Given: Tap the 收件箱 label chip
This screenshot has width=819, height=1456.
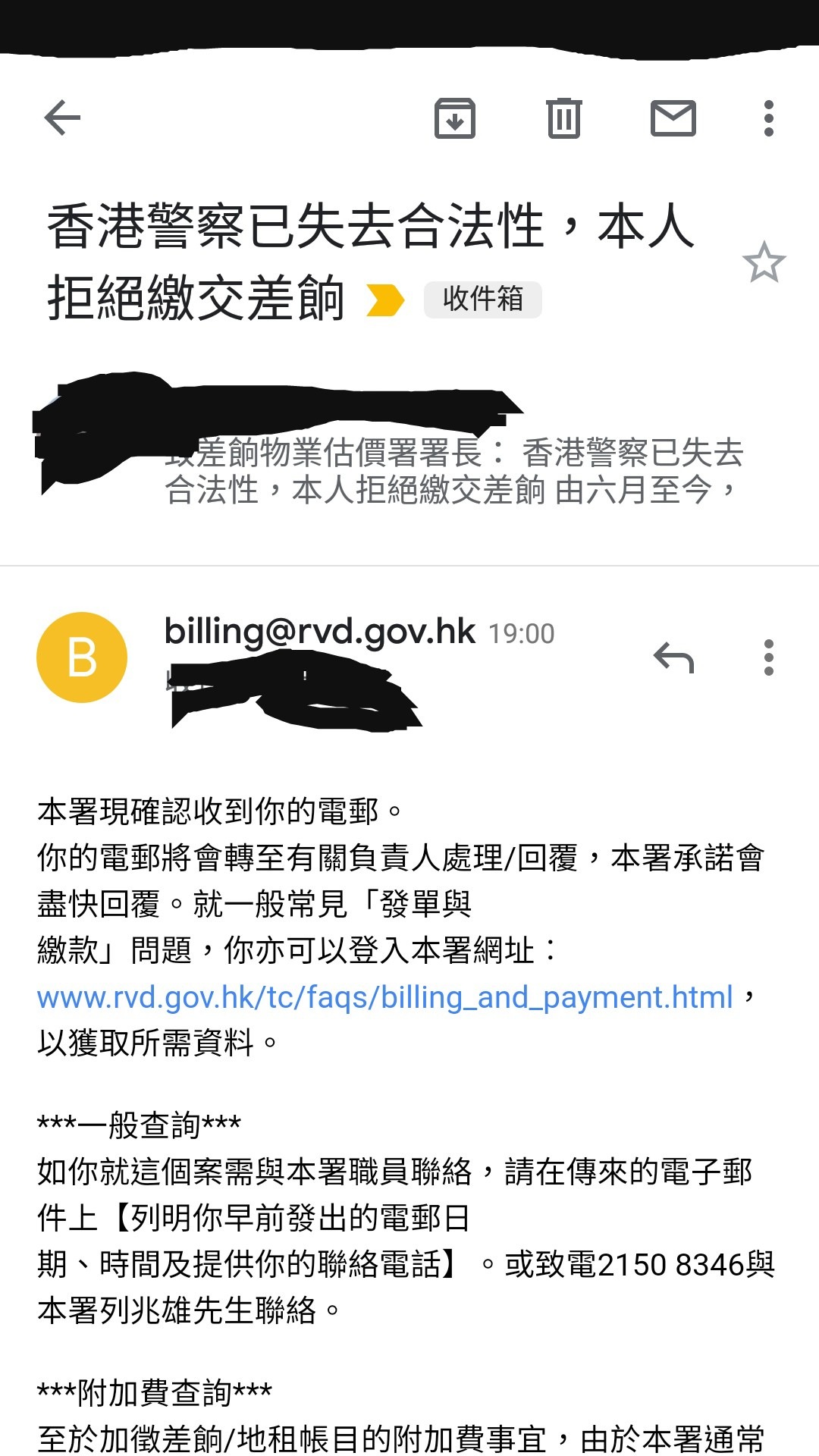Looking at the screenshot, I should point(482,299).
